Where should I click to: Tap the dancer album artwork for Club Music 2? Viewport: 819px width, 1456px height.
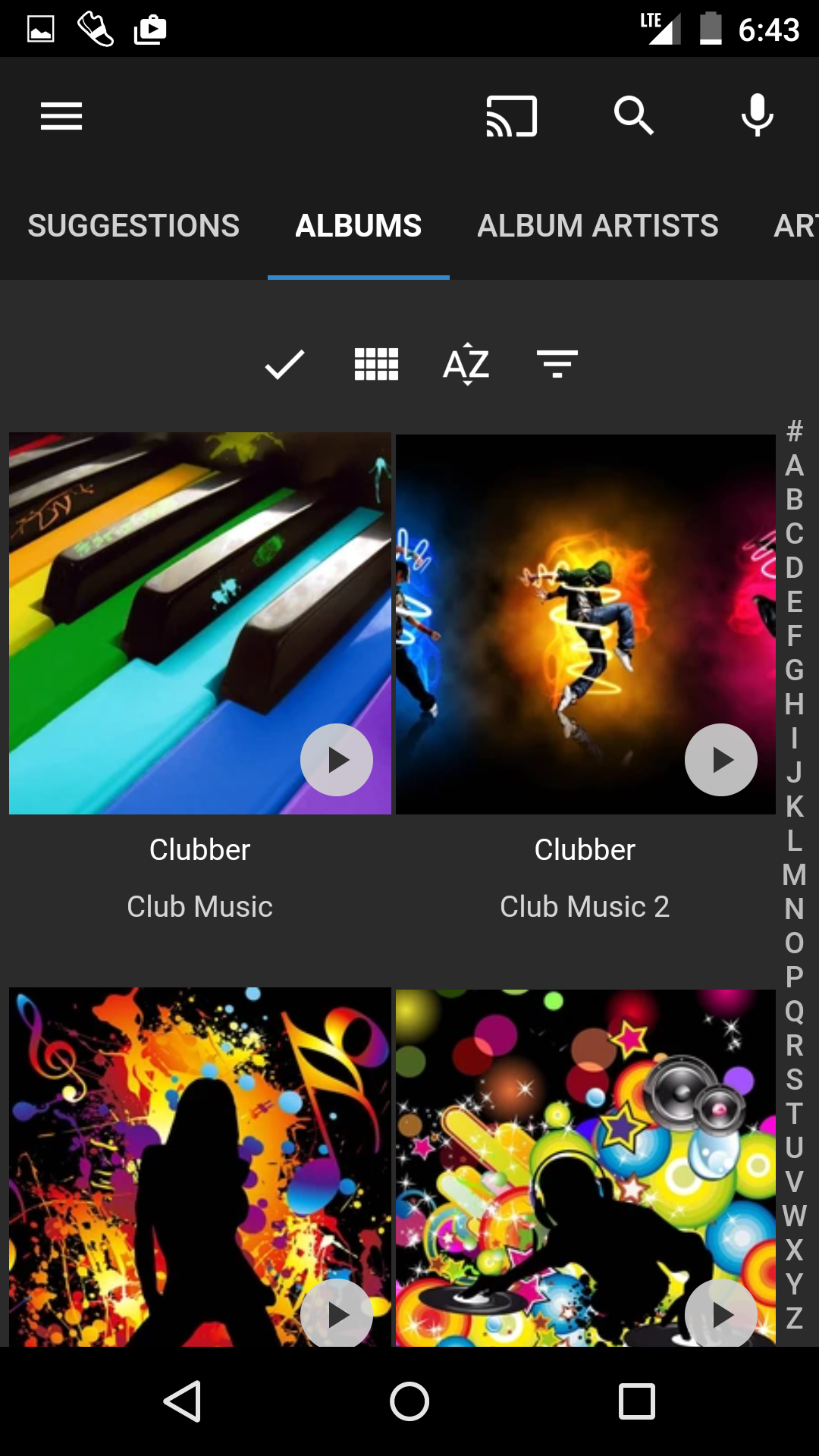click(585, 622)
